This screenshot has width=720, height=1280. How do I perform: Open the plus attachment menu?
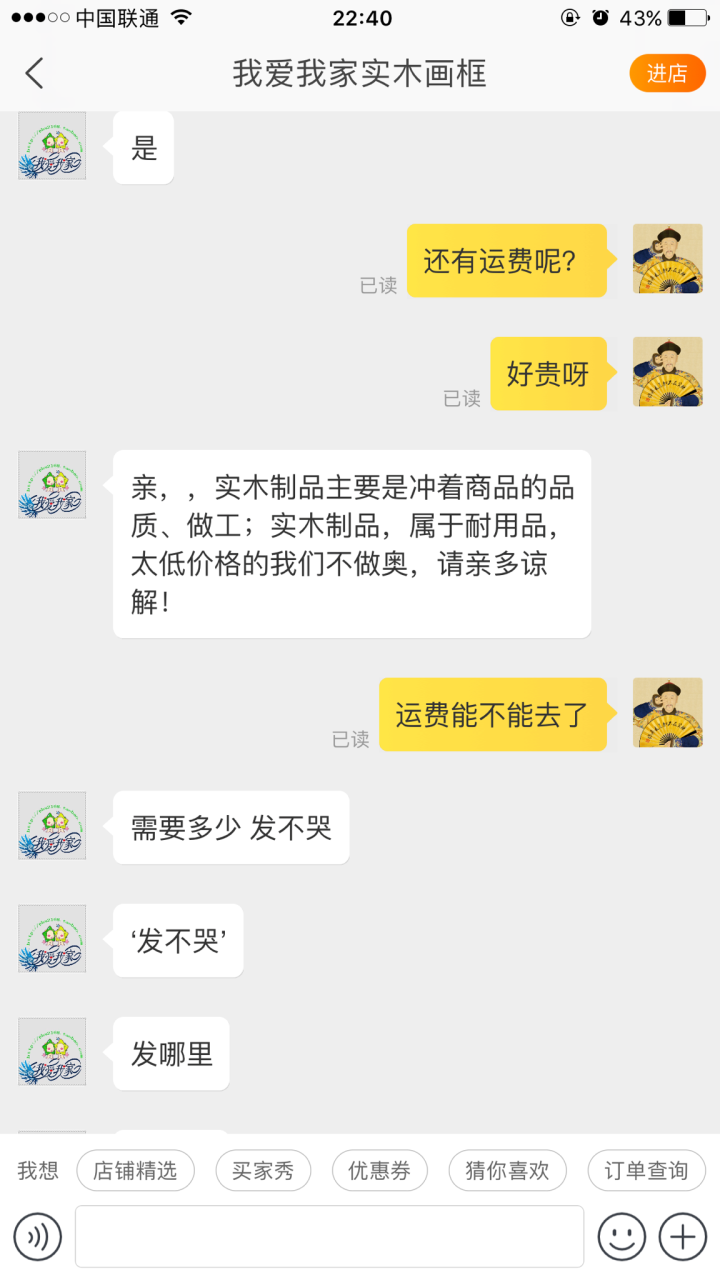coord(683,1237)
